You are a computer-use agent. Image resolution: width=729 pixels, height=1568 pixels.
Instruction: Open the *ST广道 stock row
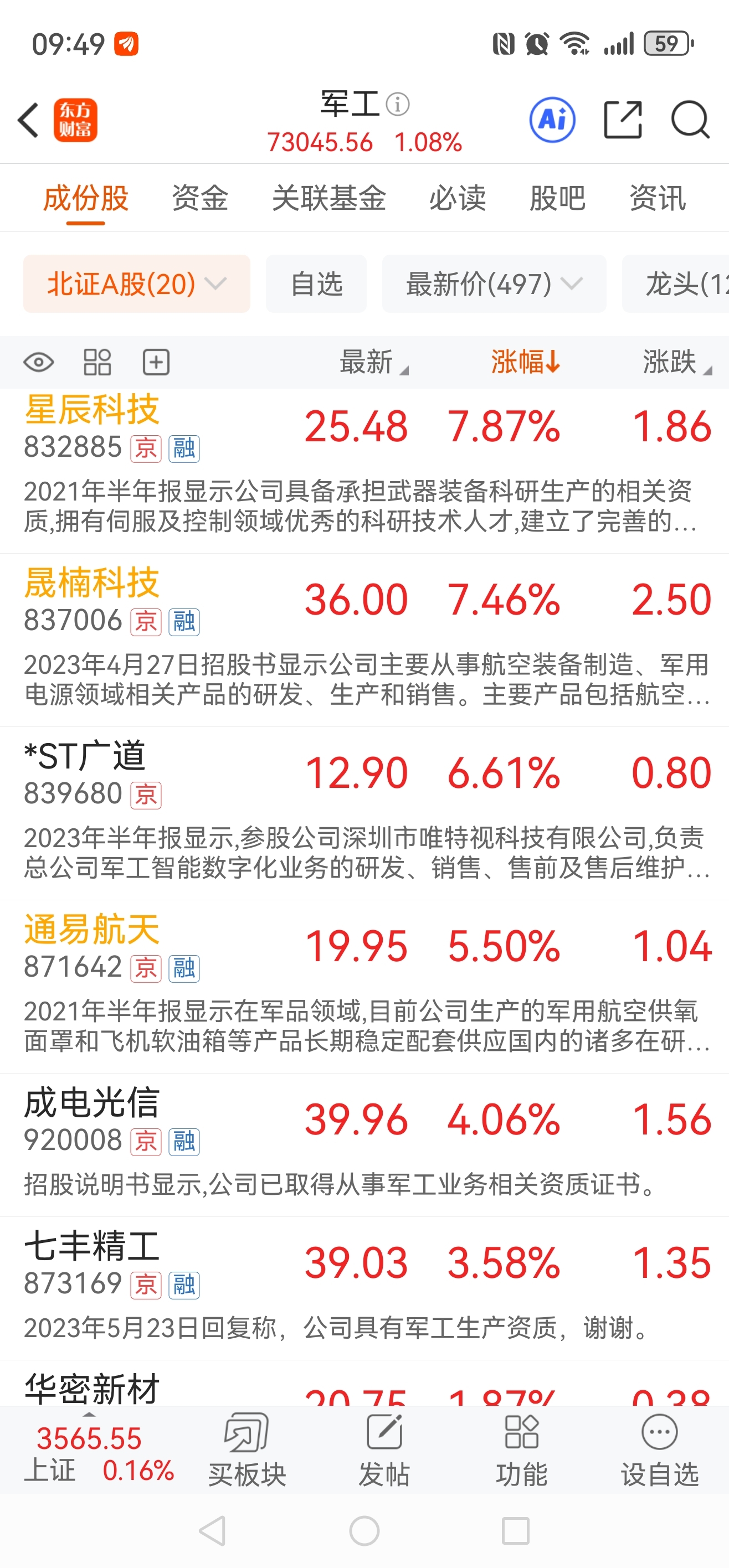pyautogui.click(x=364, y=813)
